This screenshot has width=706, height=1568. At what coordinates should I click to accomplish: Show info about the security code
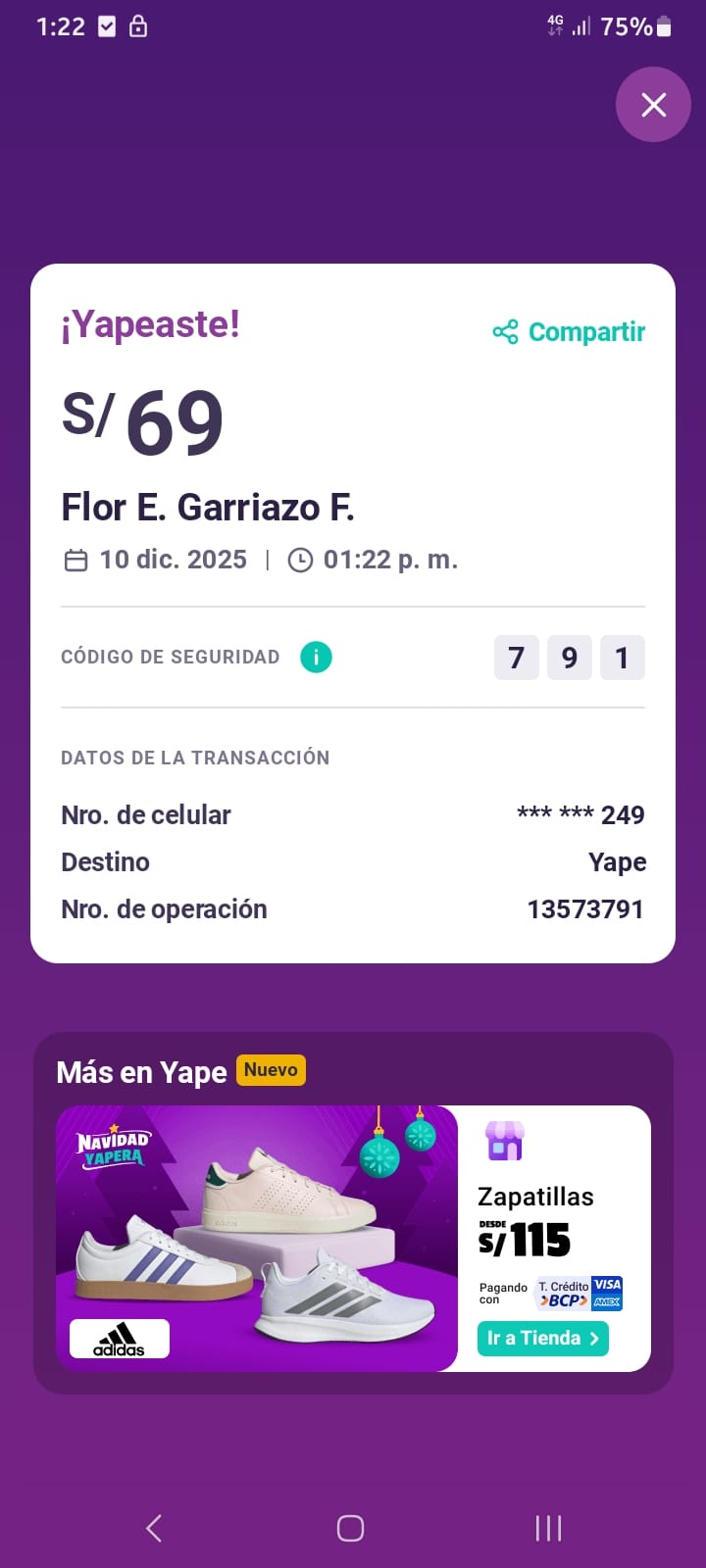[x=316, y=657]
